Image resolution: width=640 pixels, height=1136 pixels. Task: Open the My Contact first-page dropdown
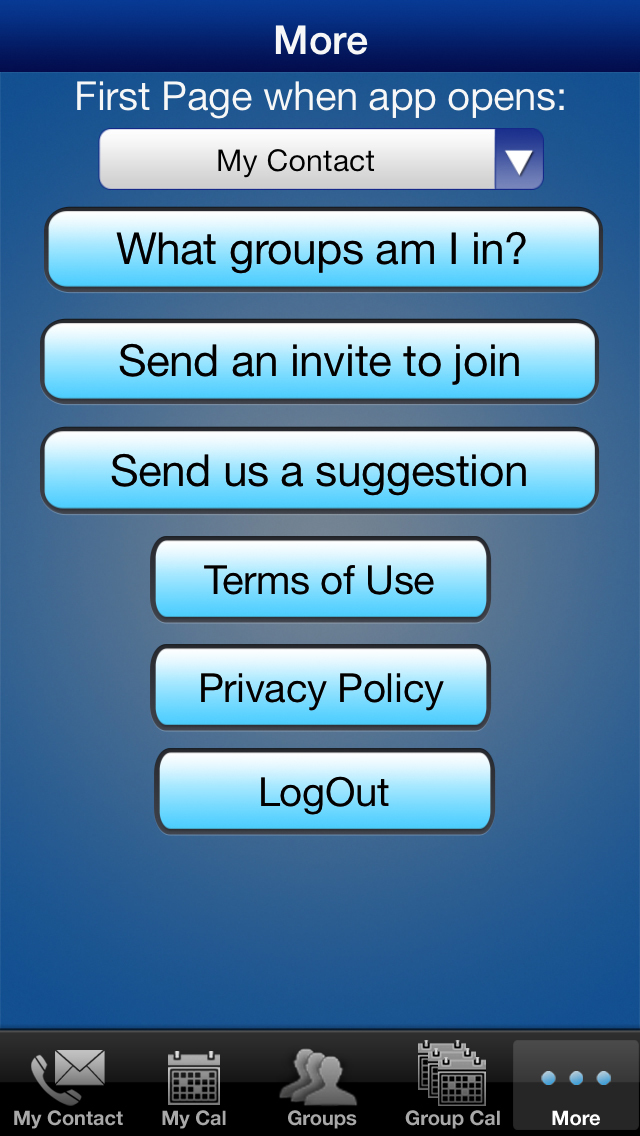(321, 159)
